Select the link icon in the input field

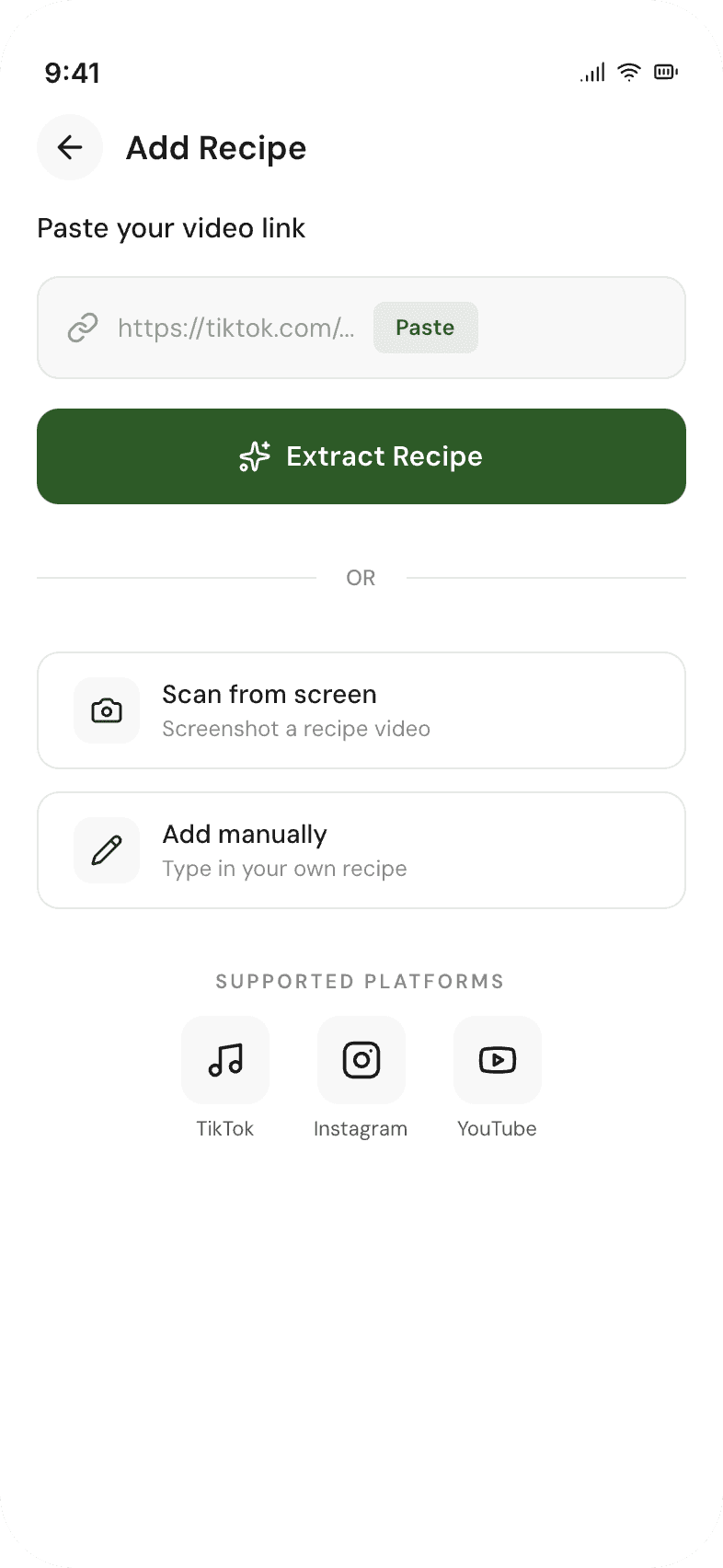82,328
